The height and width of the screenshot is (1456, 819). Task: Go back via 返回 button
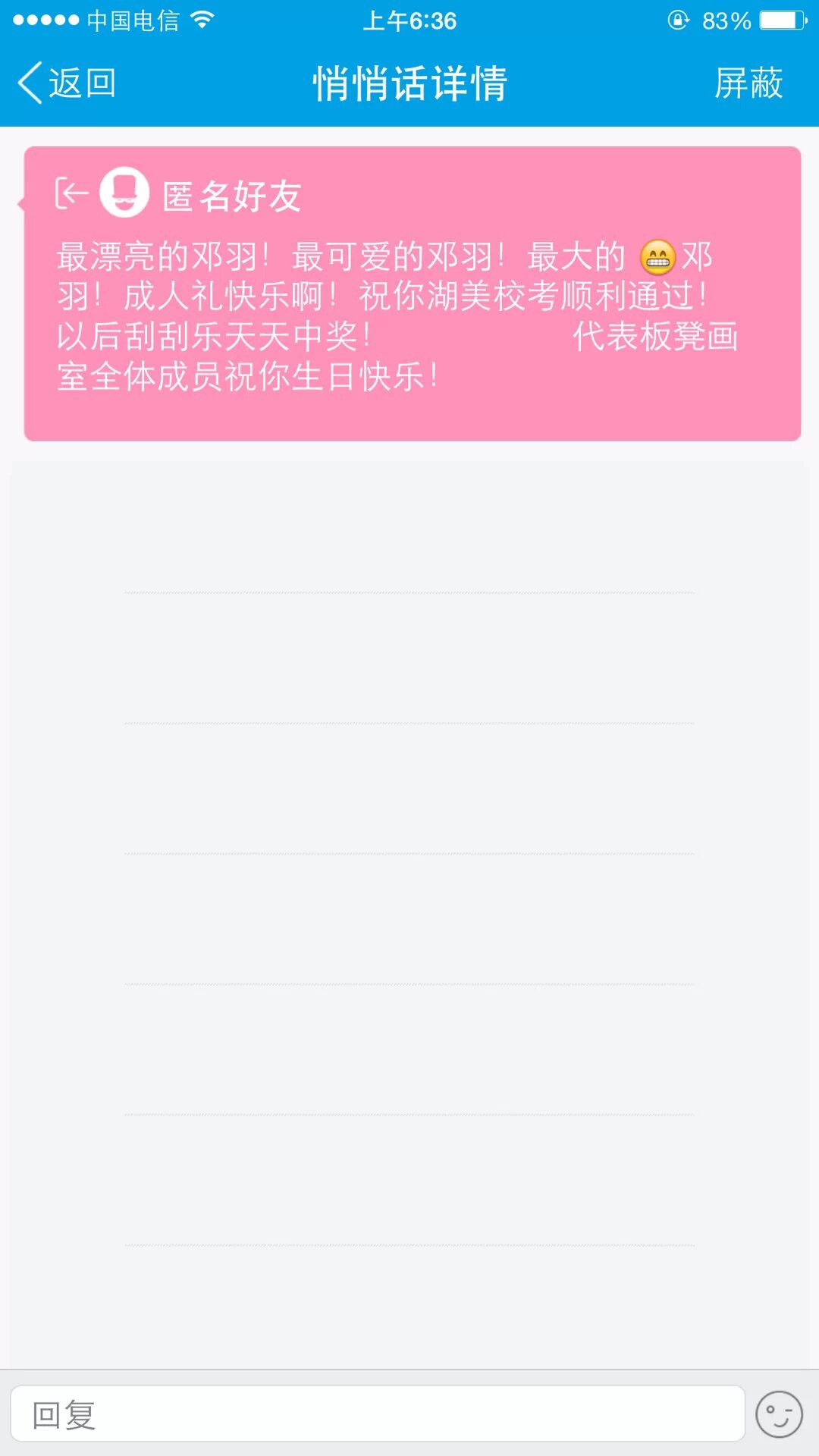pos(67,83)
